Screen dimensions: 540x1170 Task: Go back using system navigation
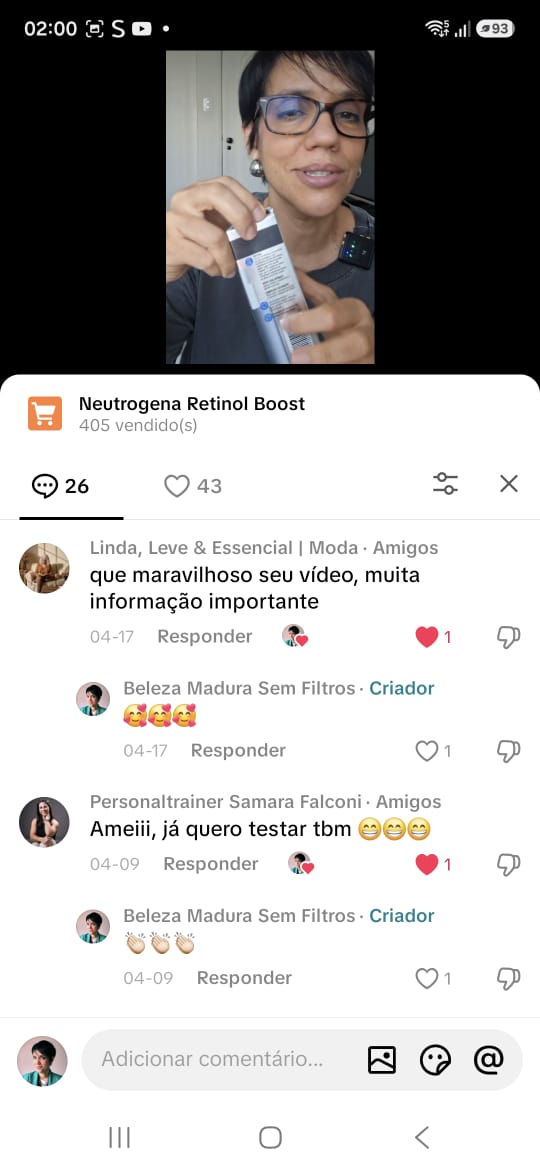click(422, 1137)
